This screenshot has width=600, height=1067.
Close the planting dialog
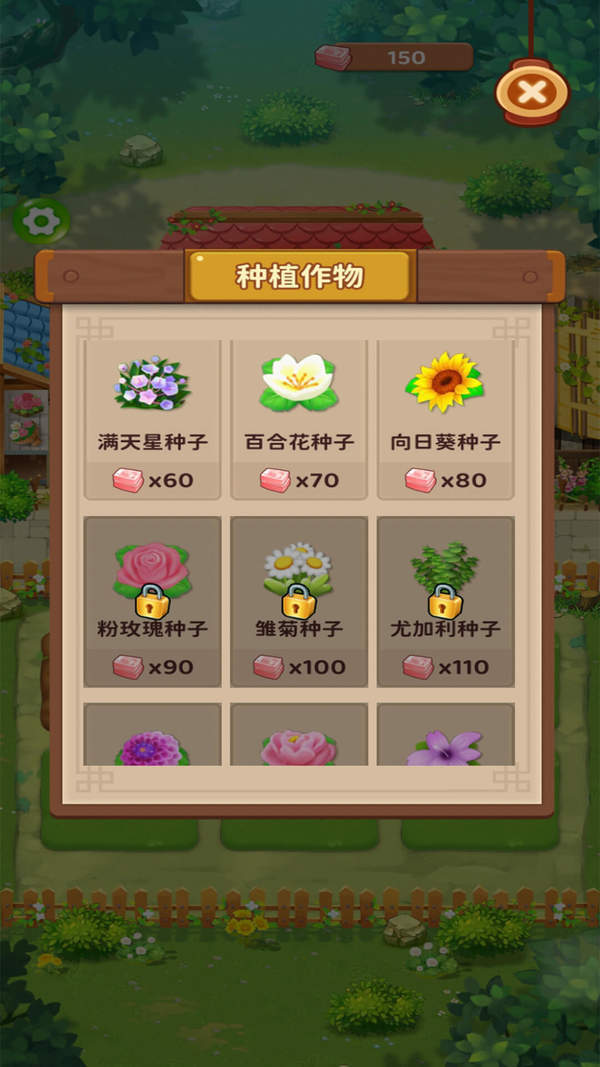[533, 93]
